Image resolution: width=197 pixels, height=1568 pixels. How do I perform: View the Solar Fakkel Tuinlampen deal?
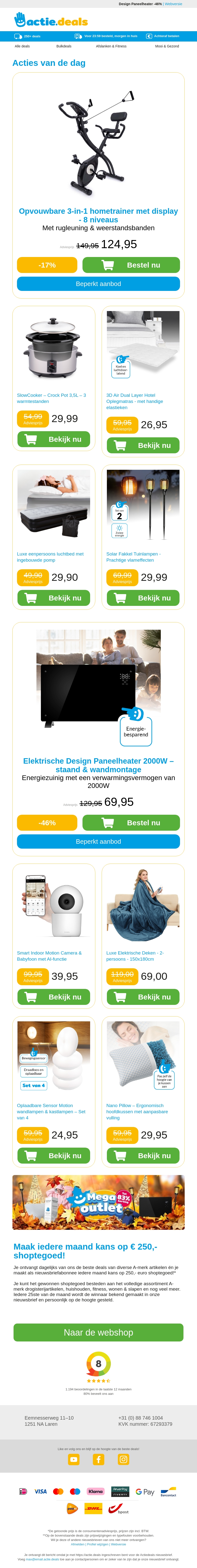(x=143, y=598)
